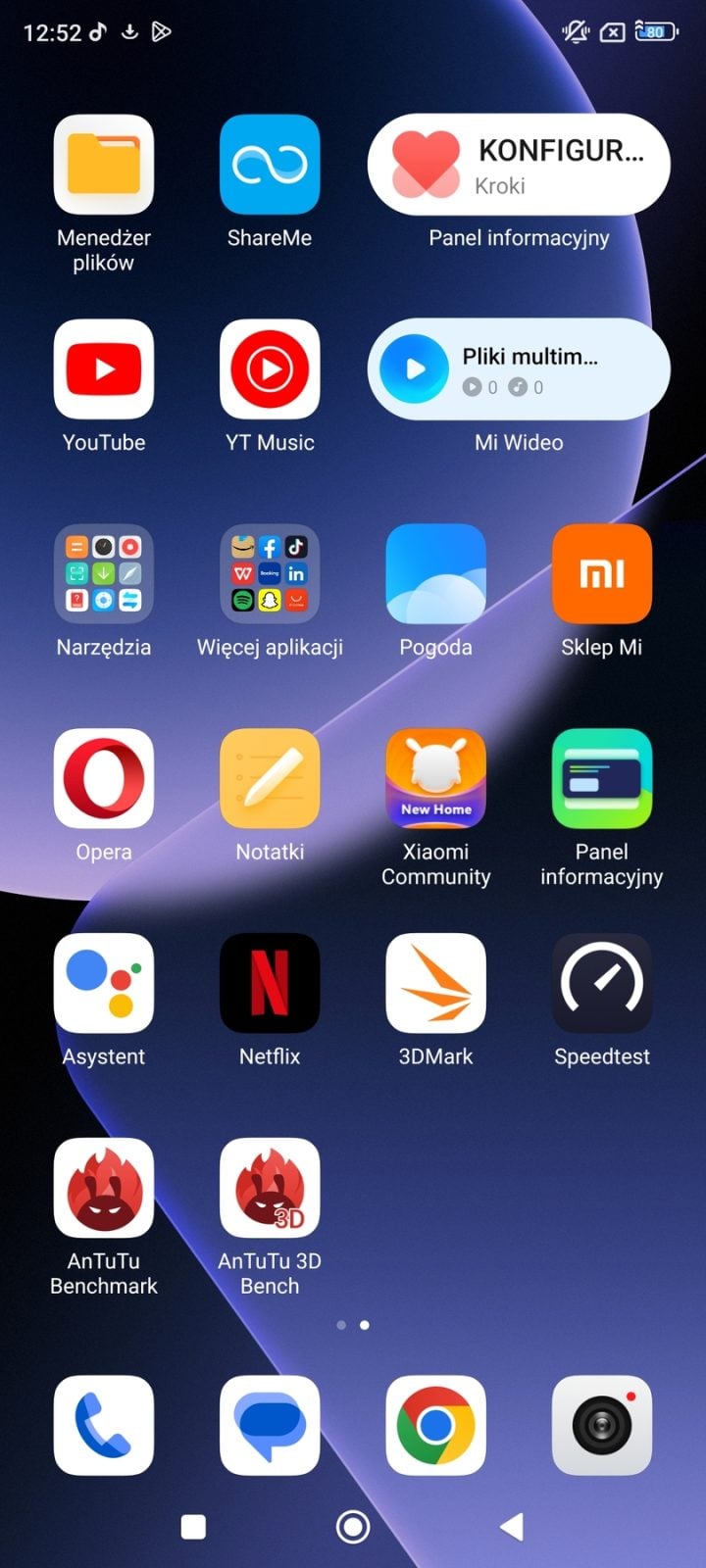Image resolution: width=706 pixels, height=1568 pixels.
Task: Open AnTuTu Benchmark
Action: click(x=103, y=1189)
